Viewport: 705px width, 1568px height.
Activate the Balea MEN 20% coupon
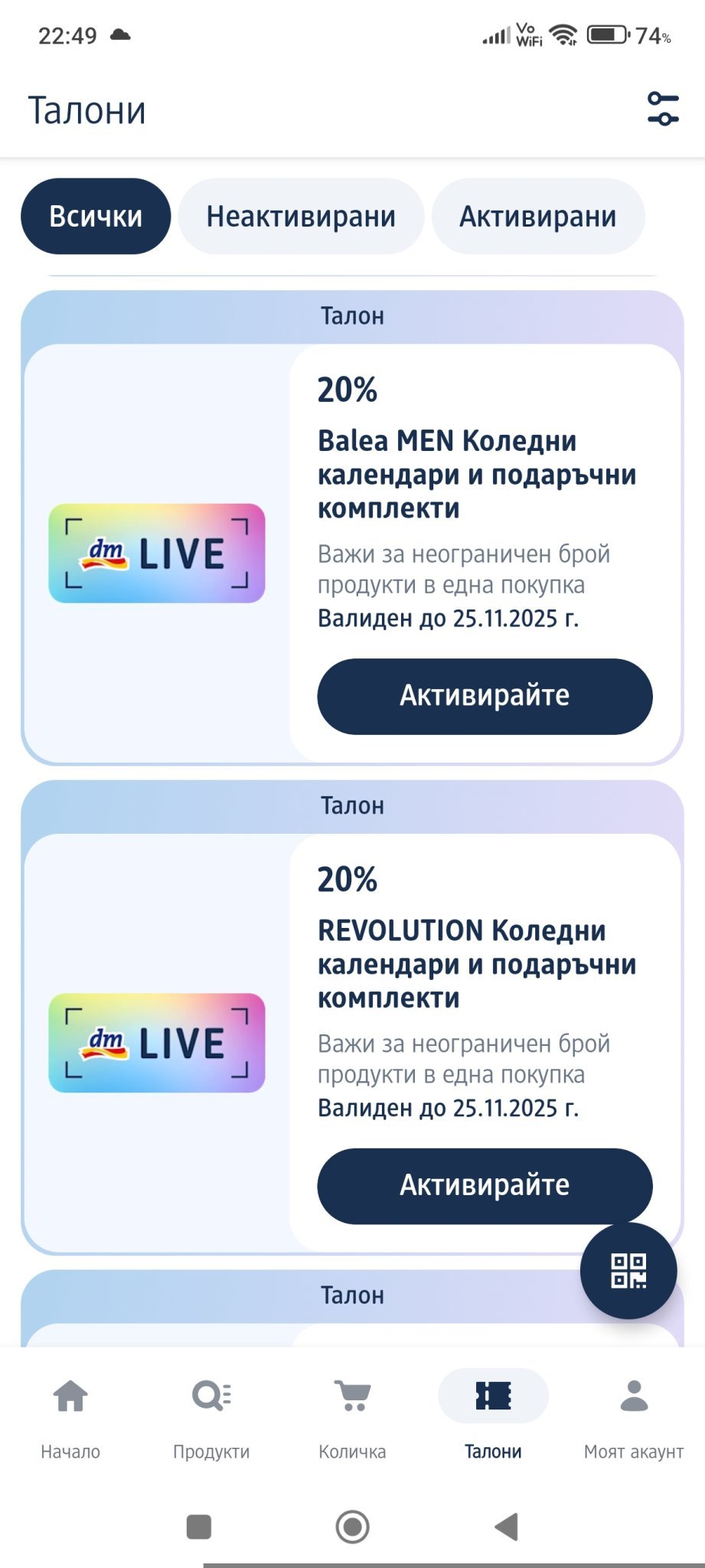pyautogui.click(x=485, y=696)
